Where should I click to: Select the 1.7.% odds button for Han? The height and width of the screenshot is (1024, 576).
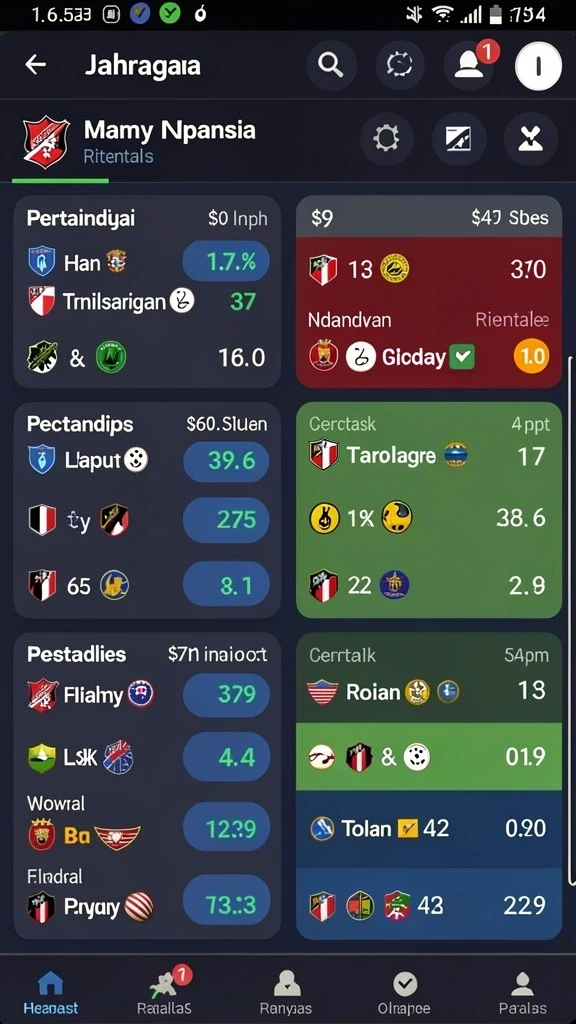pyautogui.click(x=226, y=262)
